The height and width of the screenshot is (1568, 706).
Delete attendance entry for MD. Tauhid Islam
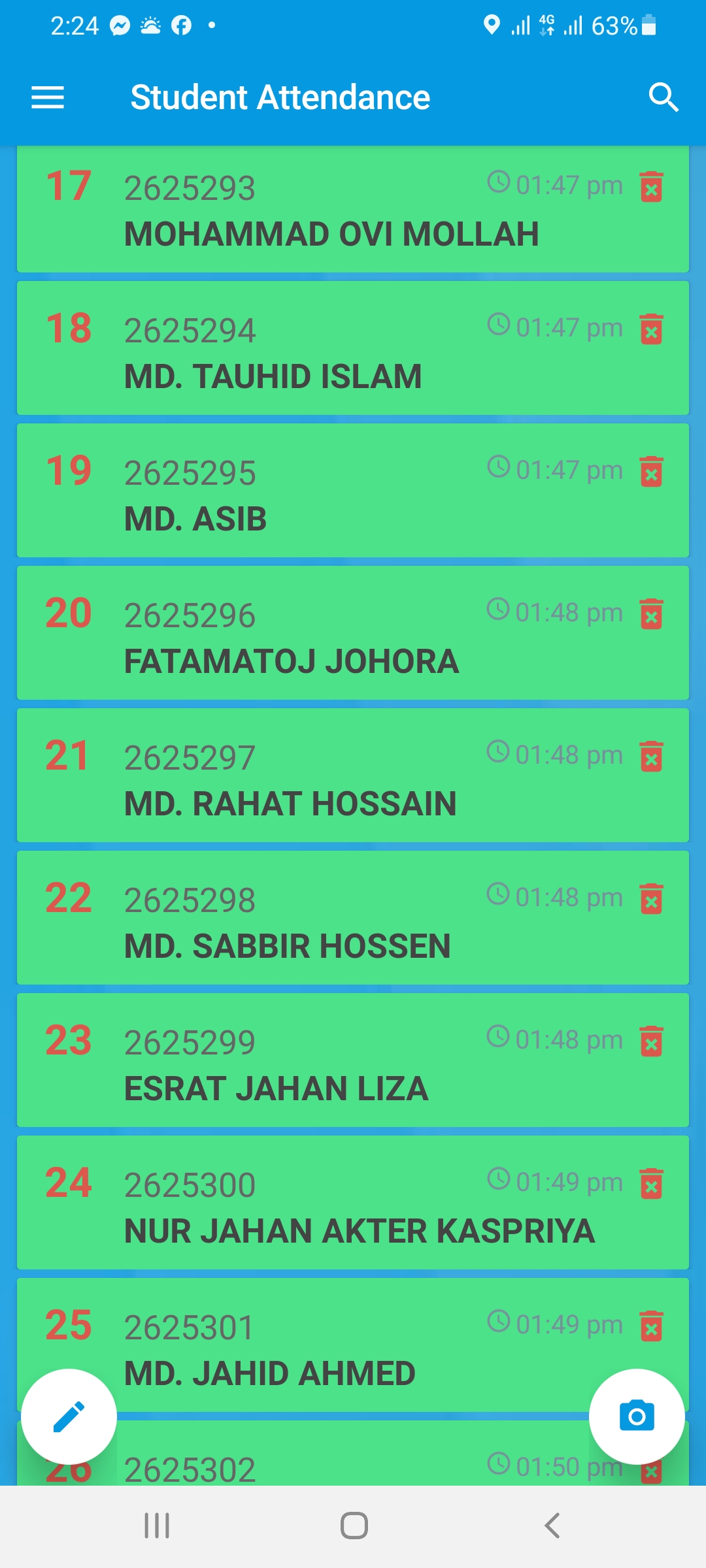[x=652, y=329]
